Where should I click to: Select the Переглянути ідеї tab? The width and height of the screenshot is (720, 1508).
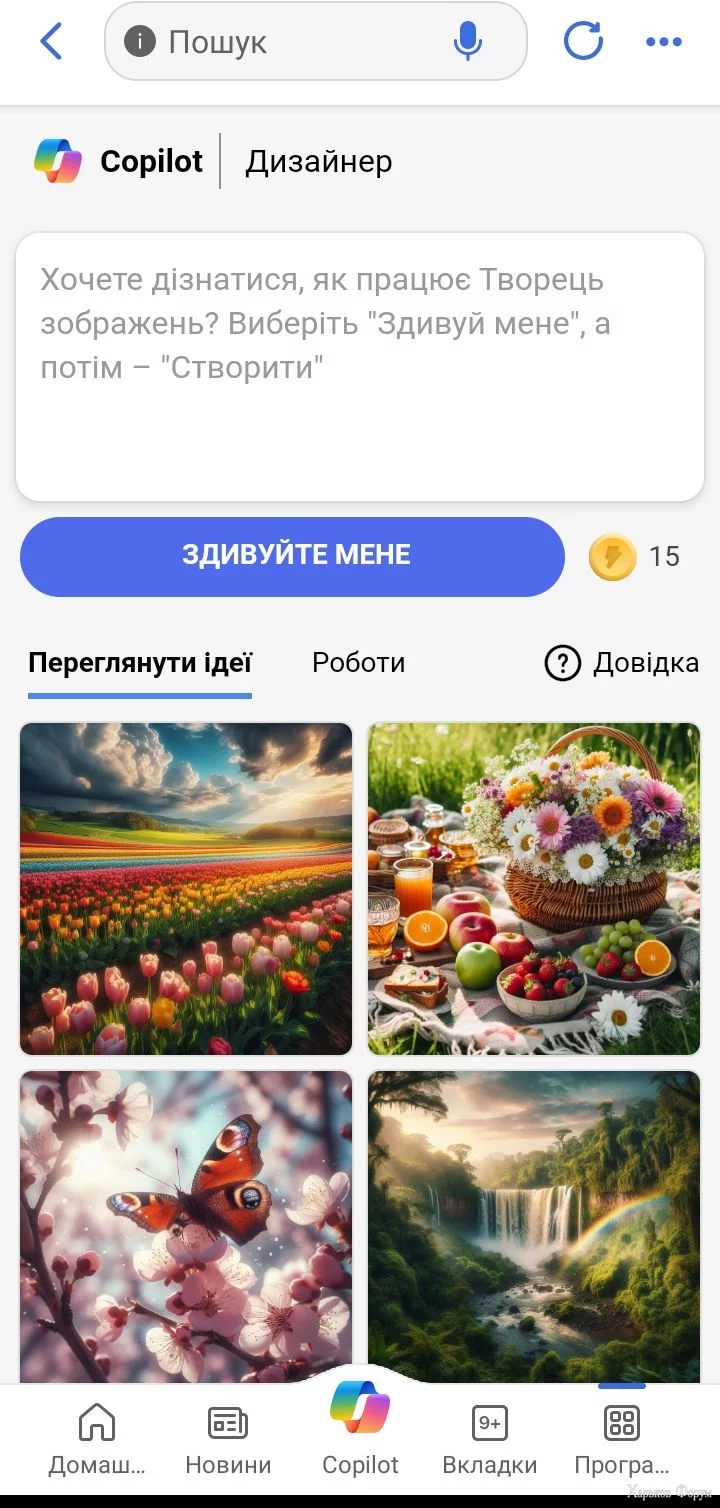pyautogui.click(x=140, y=663)
